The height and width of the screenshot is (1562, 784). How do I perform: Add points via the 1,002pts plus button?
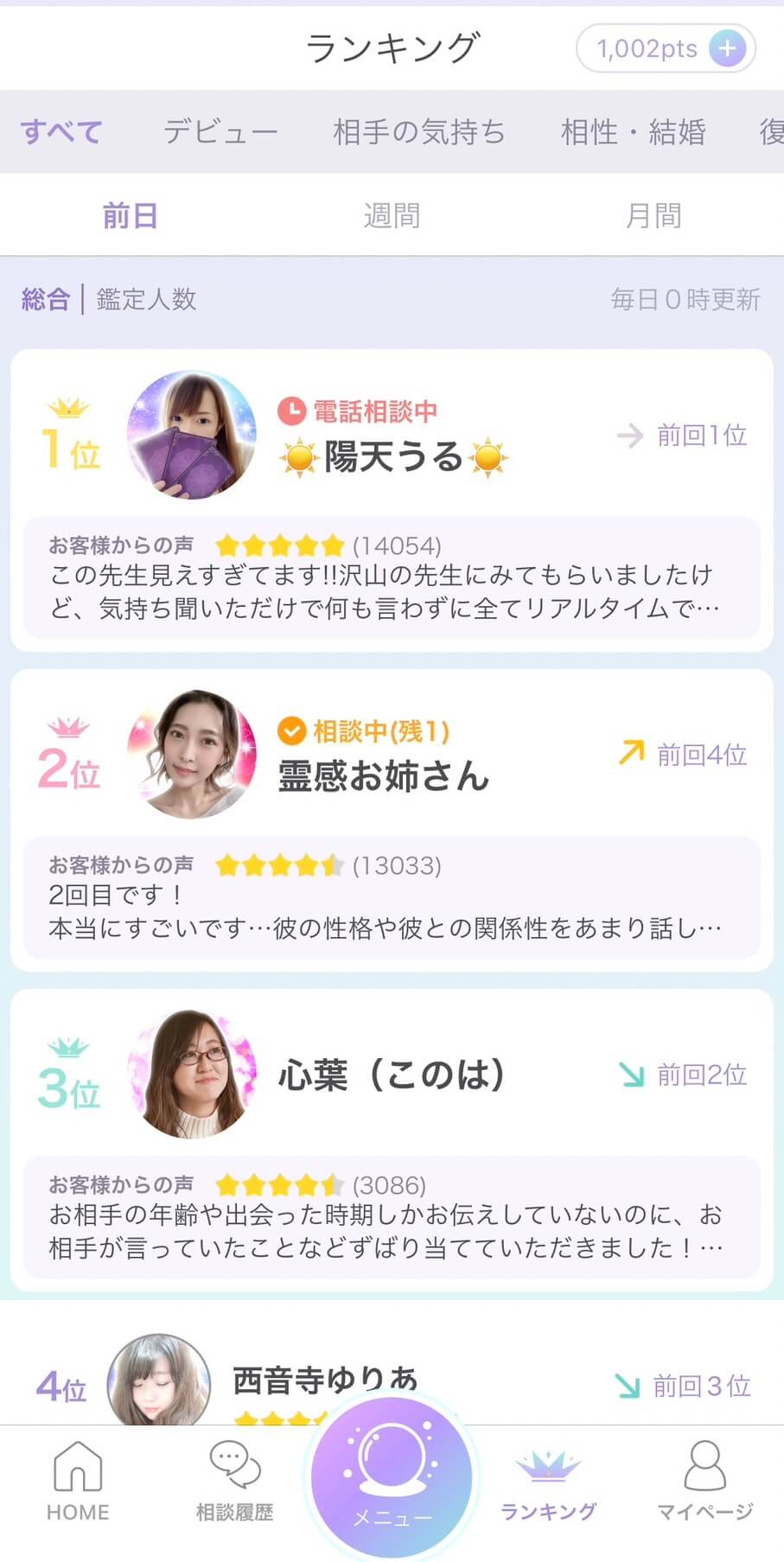[x=727, y=48]
